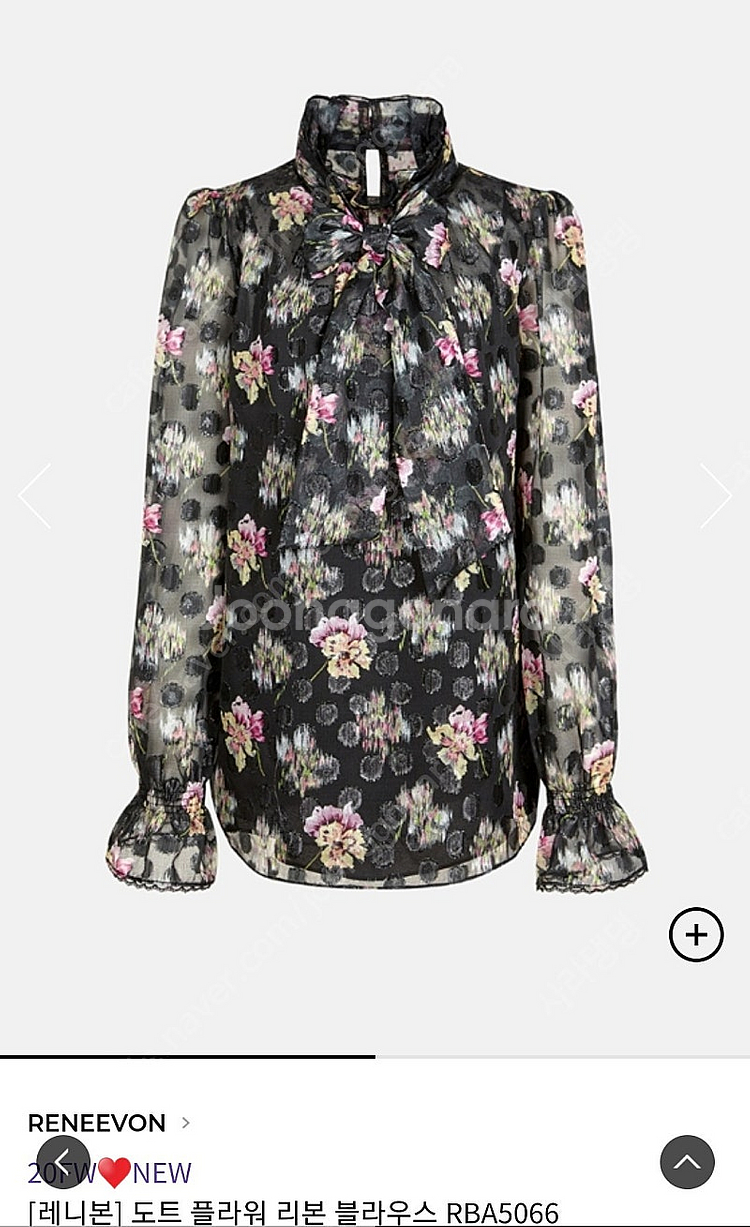Show the next product image
The height and width of the screenshot is (1227, 750).
[x=716, y=495]
